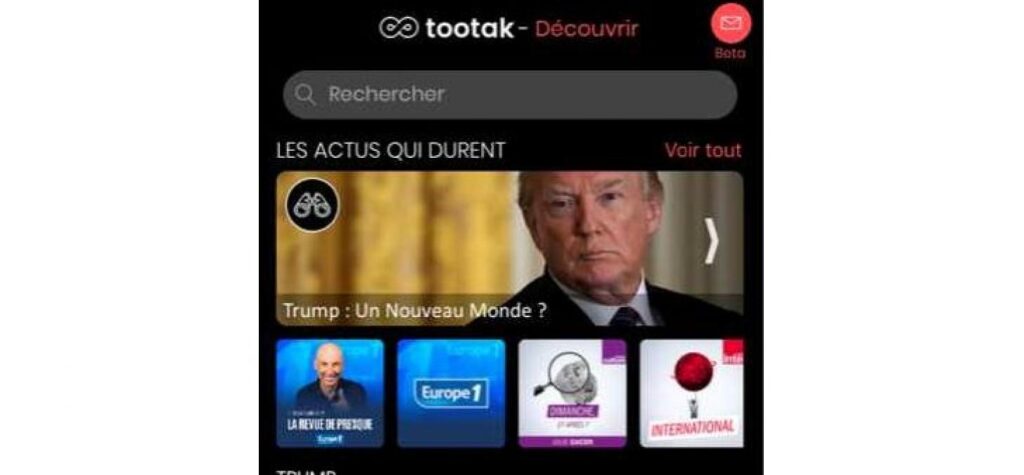Open the Beta mail icon
Viewport: 1024px width, 475px height.
731,24
